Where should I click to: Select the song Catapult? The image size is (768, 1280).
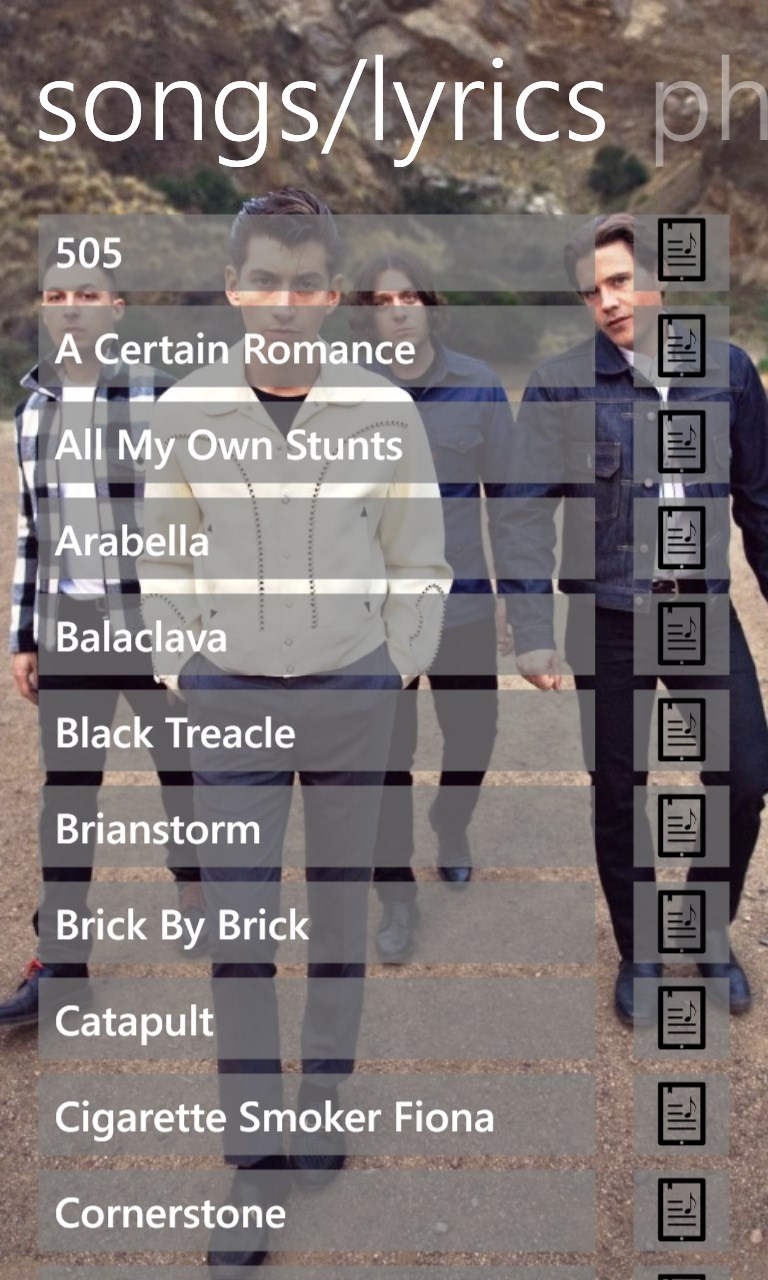tap(316, 1021)
